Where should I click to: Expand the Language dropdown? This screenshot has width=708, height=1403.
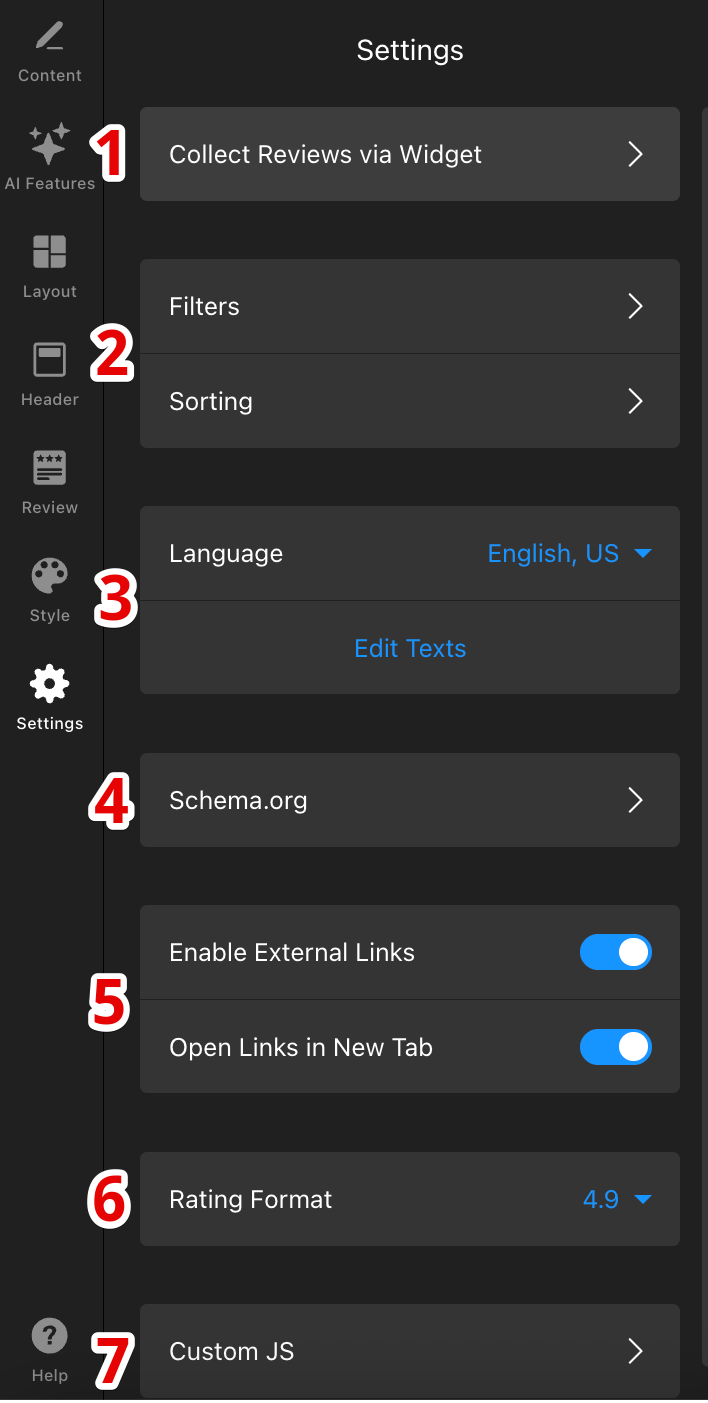(x=569, y=553)
